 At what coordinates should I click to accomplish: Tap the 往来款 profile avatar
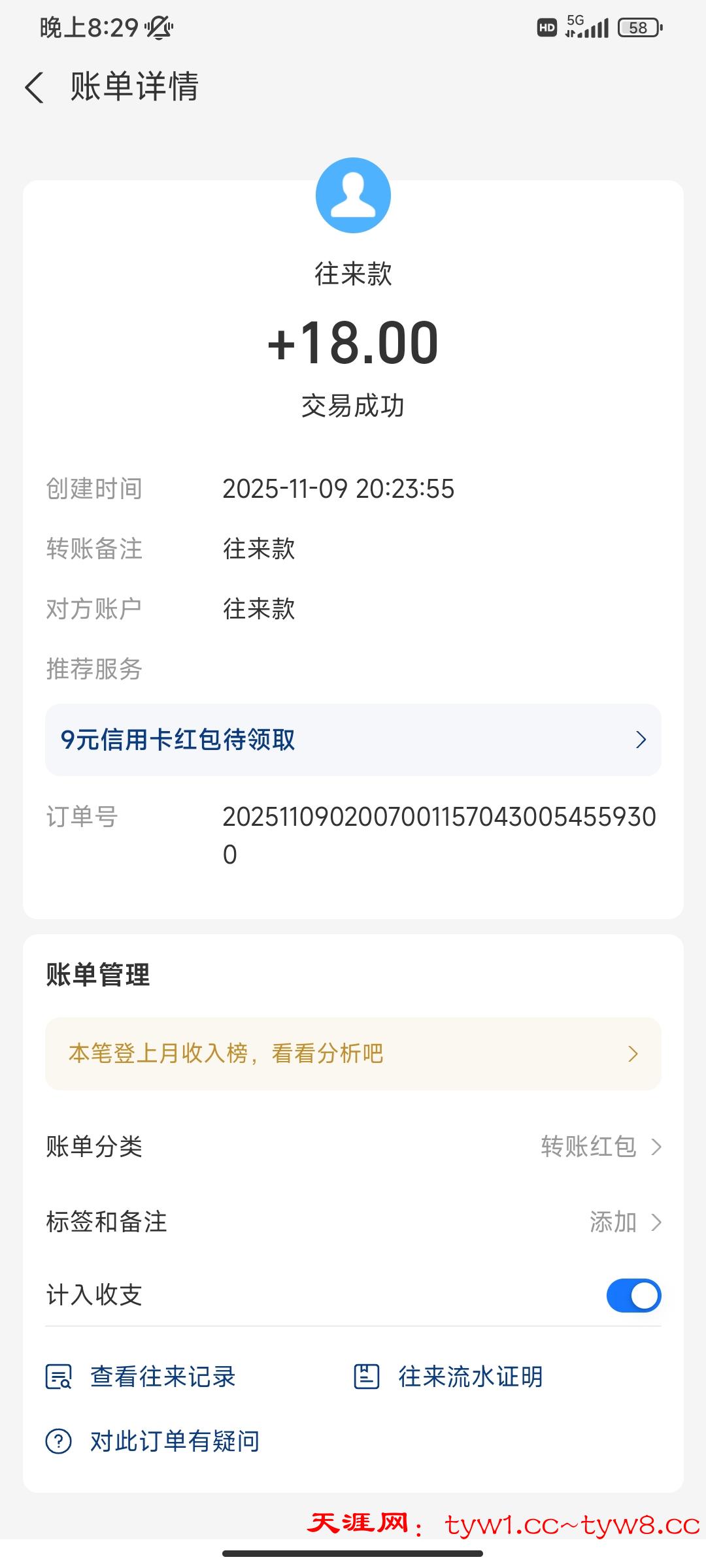click(353, 195)
